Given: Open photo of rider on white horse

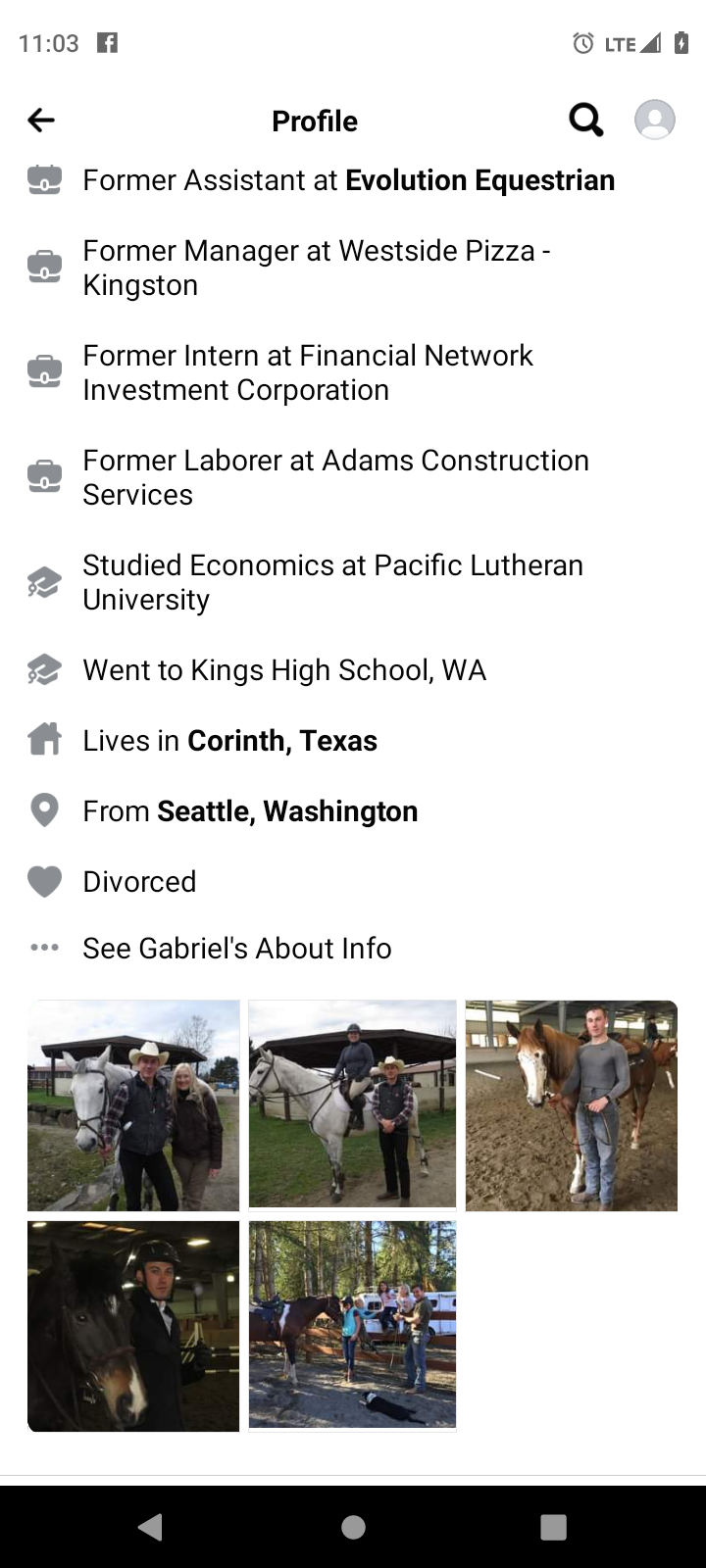Looking at the screenshot, I should coord(352,1105).
